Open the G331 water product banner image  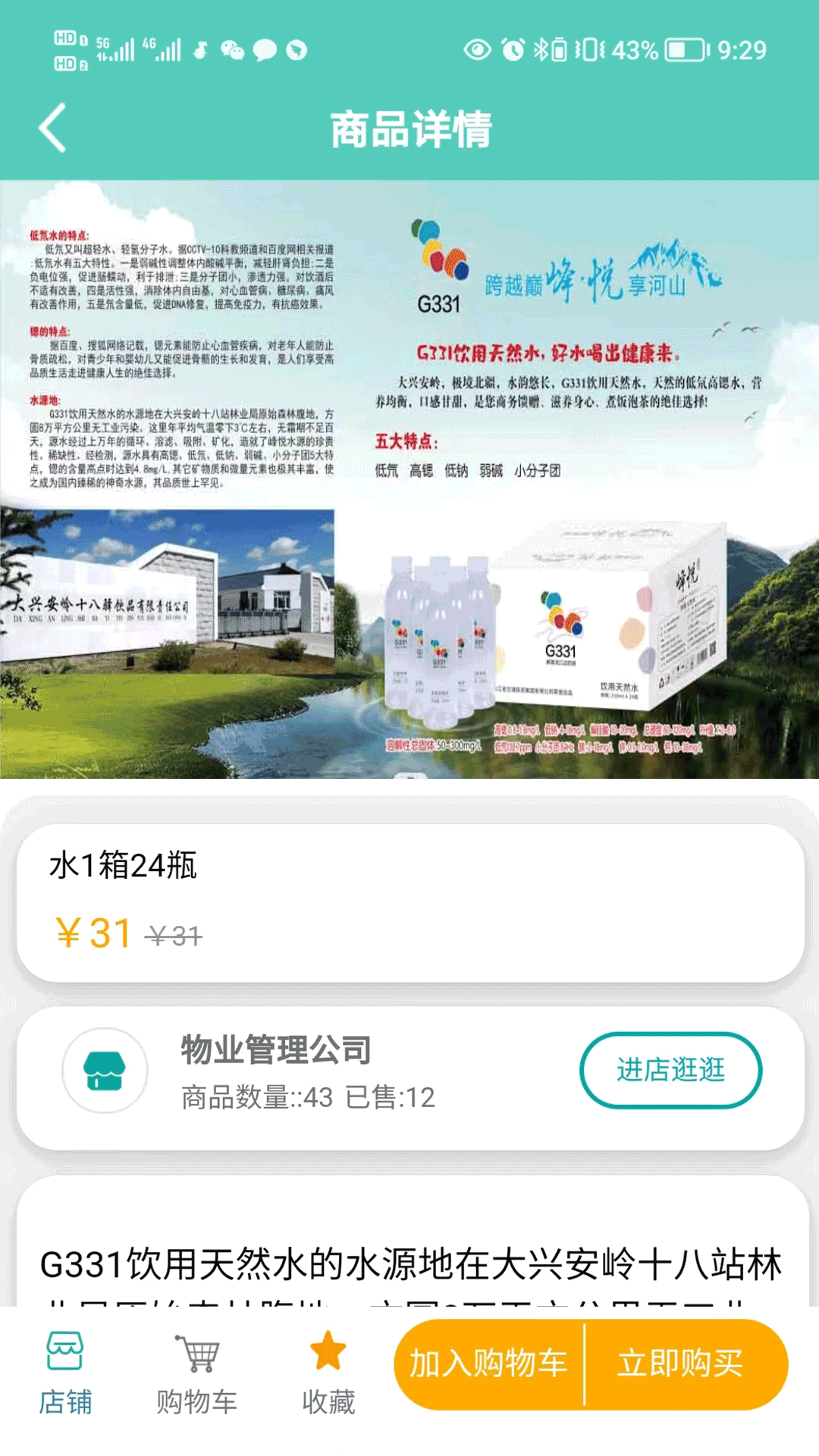[x=409, y=479]
